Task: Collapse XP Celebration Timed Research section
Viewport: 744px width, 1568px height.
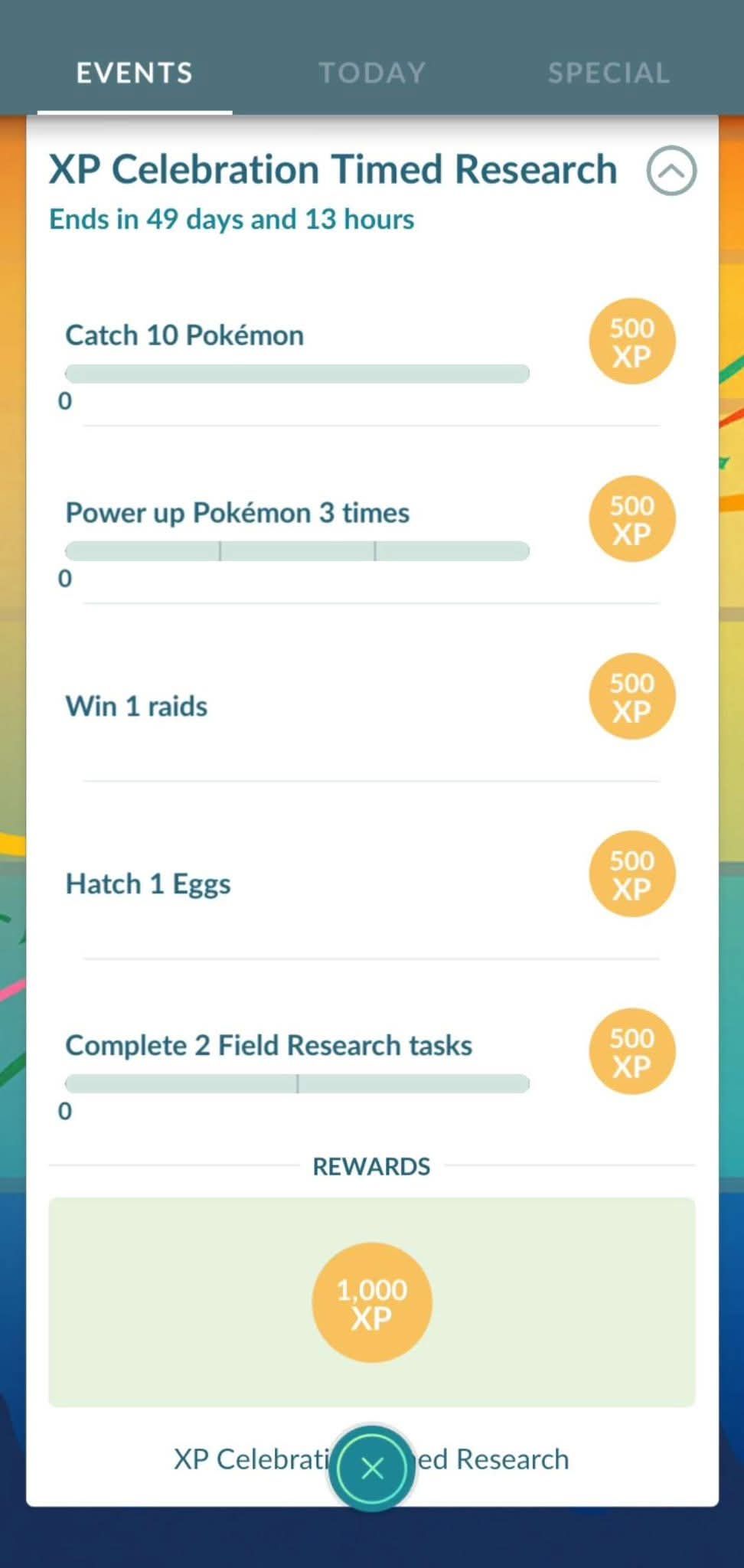Action: [x=671, y=171]
